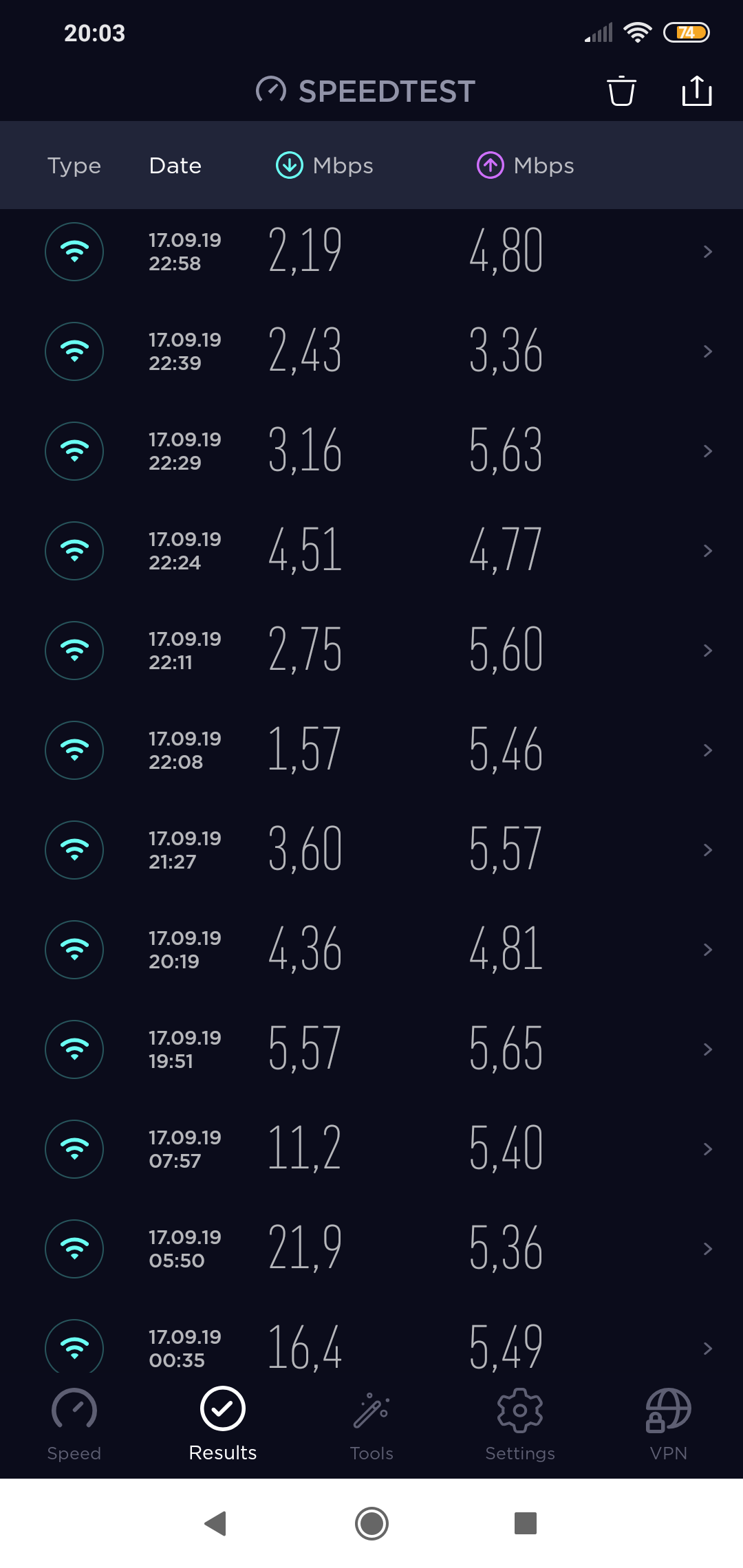Image resolution: width=743 pixels, height=1568 pixels.
Task: Delete results with the trash icon
Action: 621,91
